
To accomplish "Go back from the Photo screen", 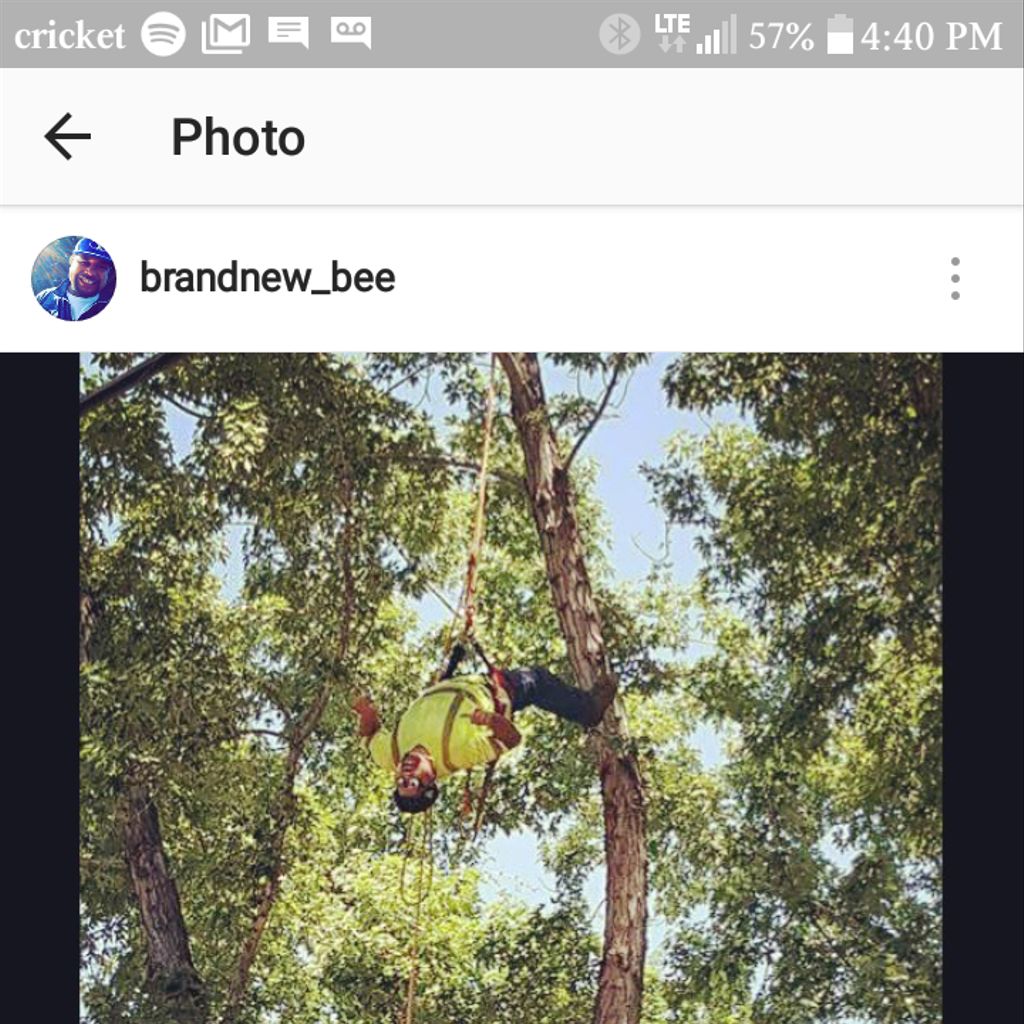I will pos(67,137).
